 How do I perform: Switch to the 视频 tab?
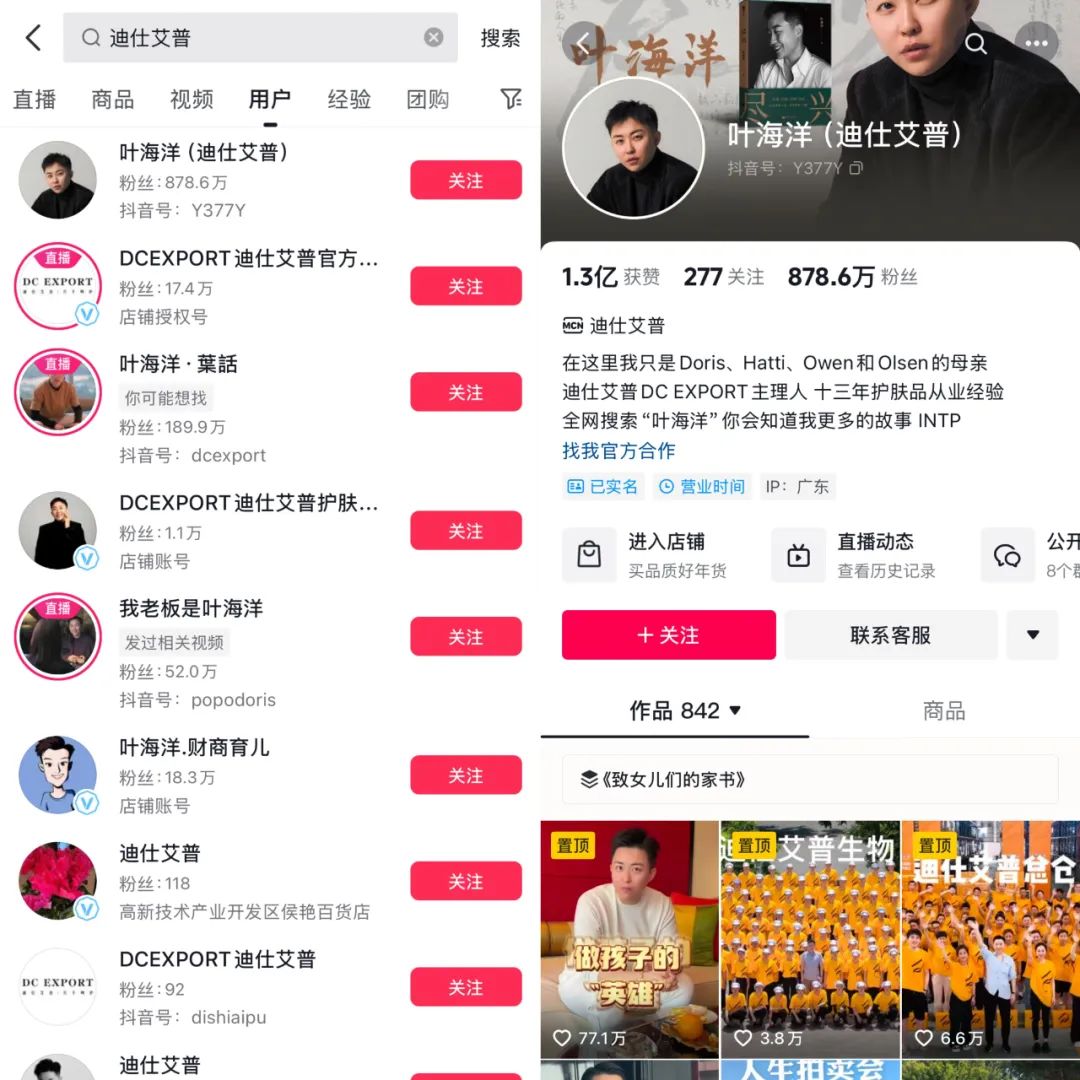(191, 100)
